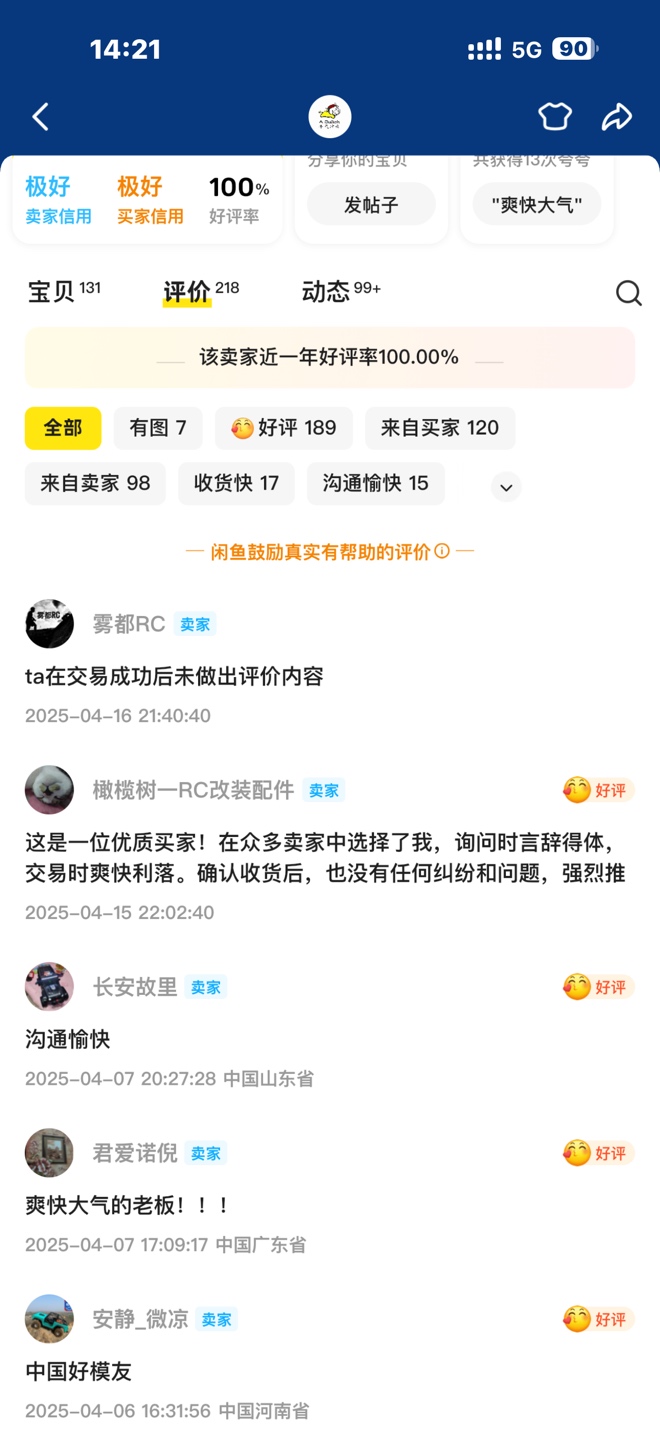Open search within the profile

click(x=628, y=292)
